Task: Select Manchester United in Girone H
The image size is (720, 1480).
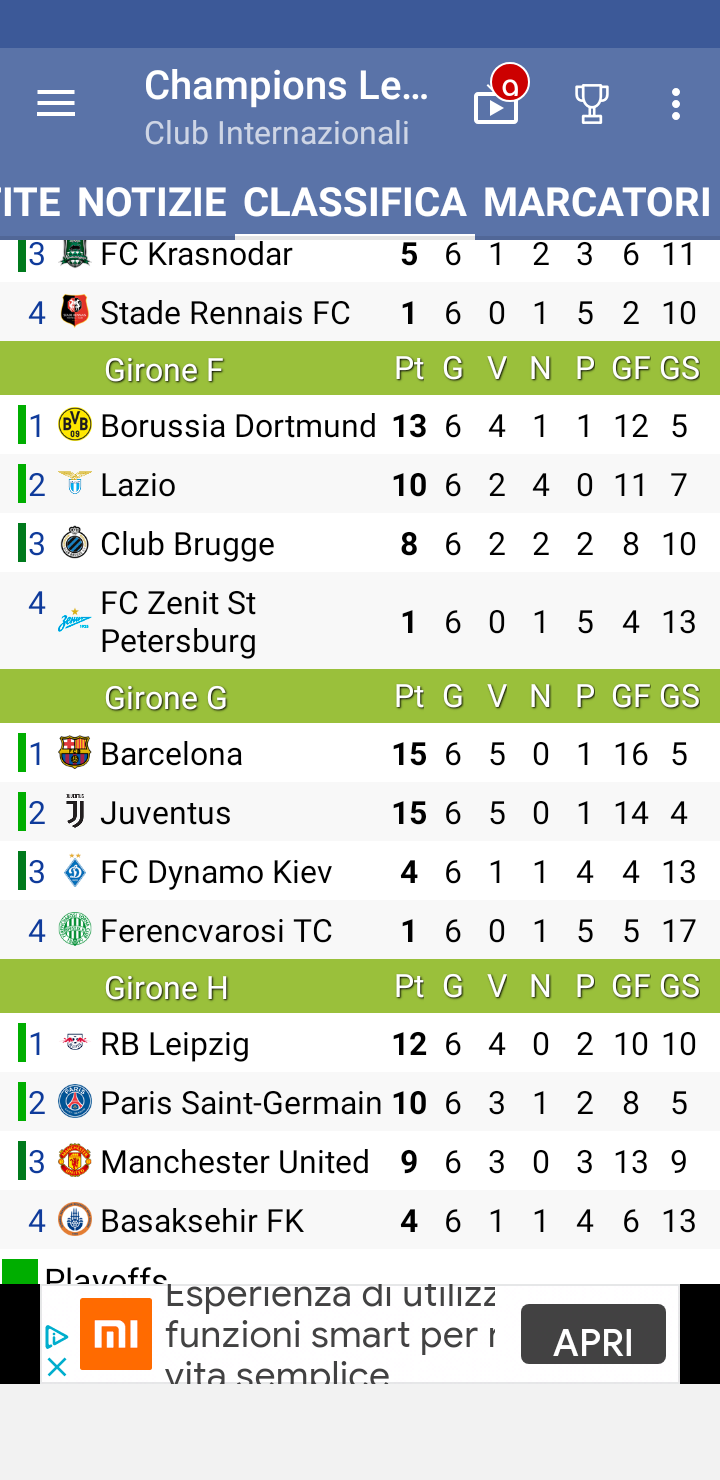Action: pos(360,1162)
